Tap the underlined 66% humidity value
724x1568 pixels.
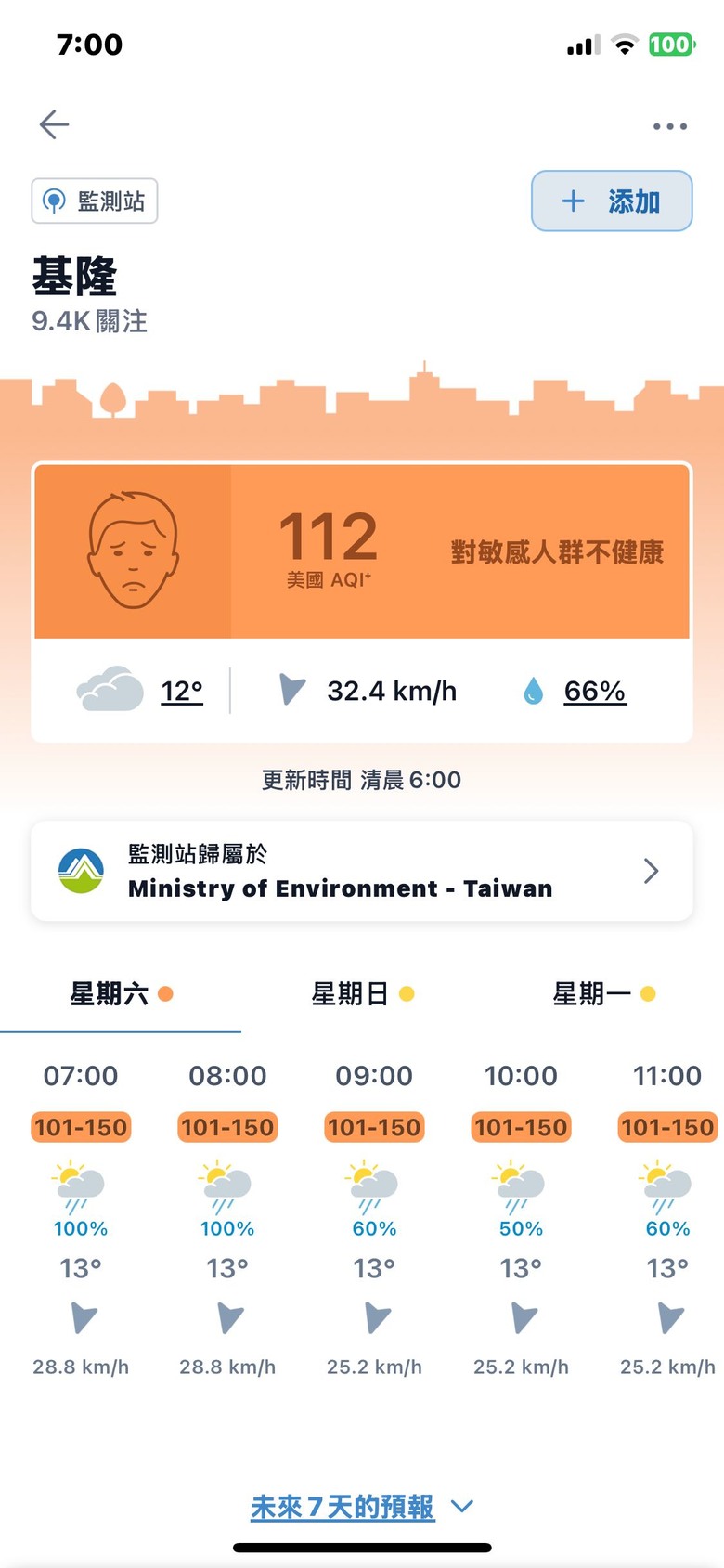click(595, 692)
